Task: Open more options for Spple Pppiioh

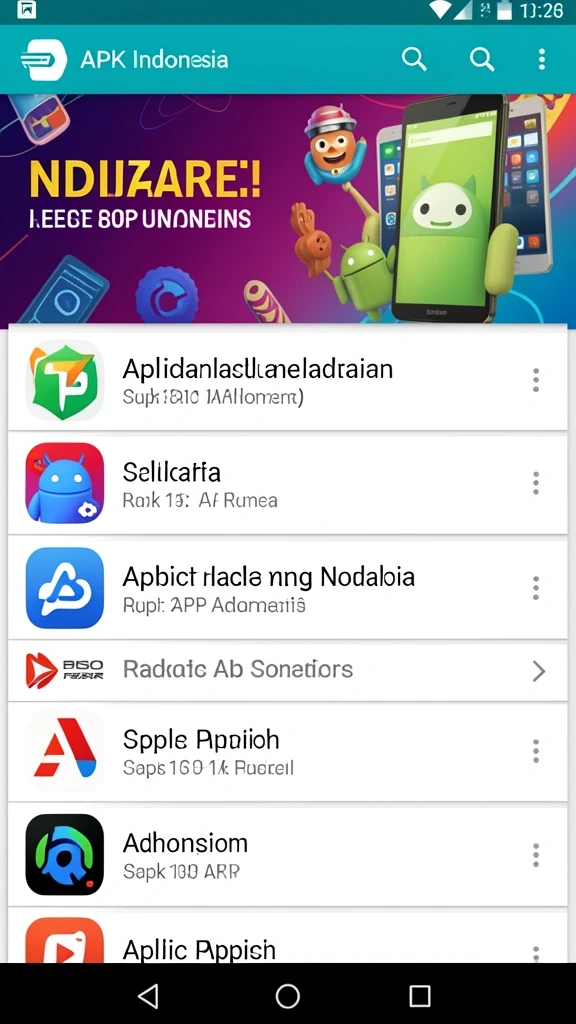Action: coord(536,751)
